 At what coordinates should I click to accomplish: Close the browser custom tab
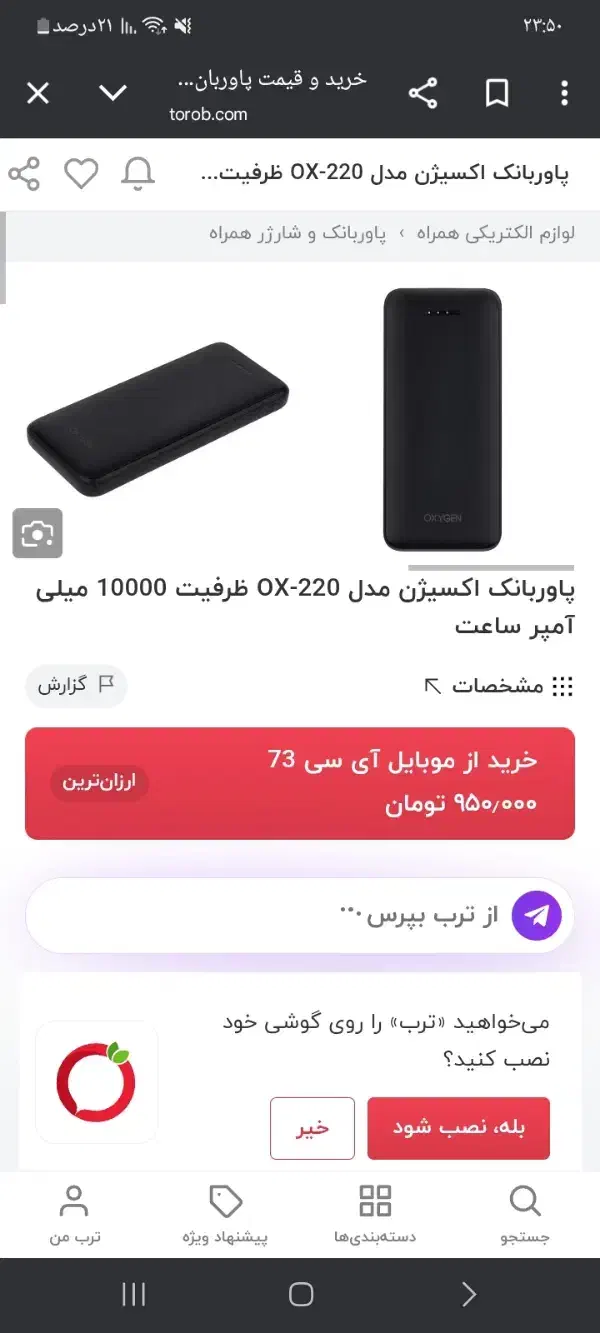[37, 94]
